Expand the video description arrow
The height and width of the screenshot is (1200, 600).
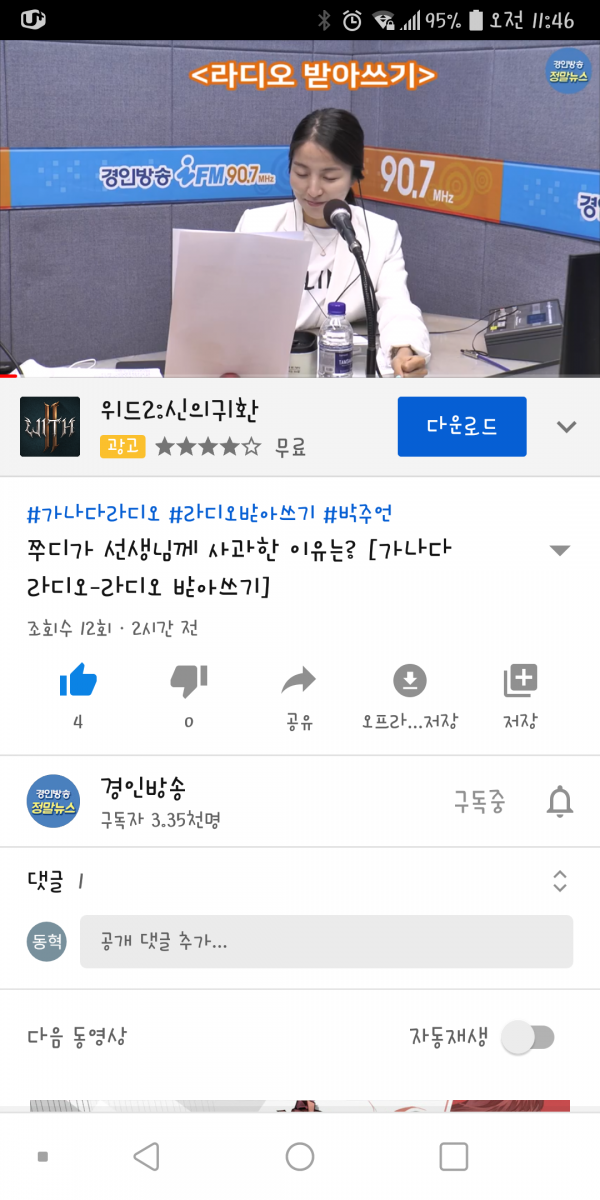[560, 551]
